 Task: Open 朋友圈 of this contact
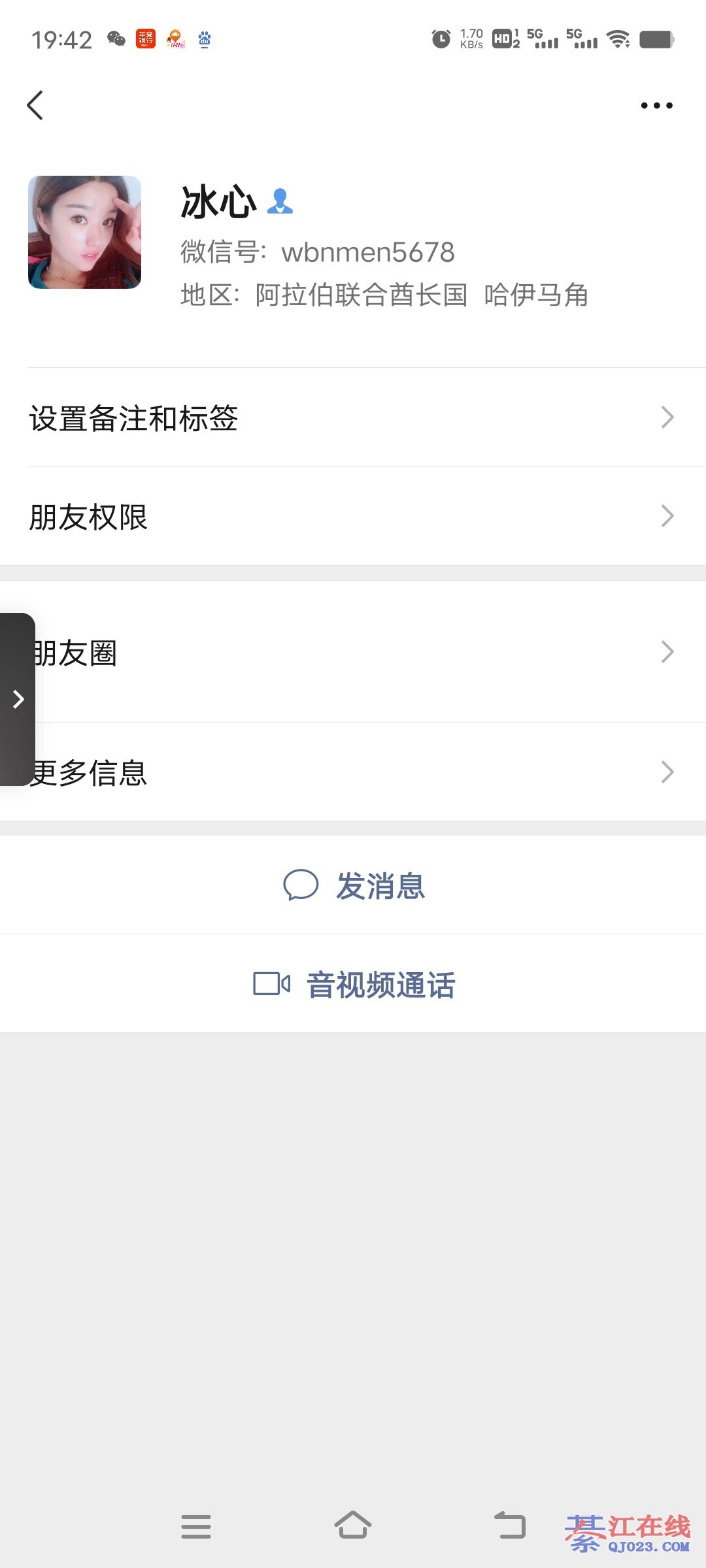tap(353, 652)
